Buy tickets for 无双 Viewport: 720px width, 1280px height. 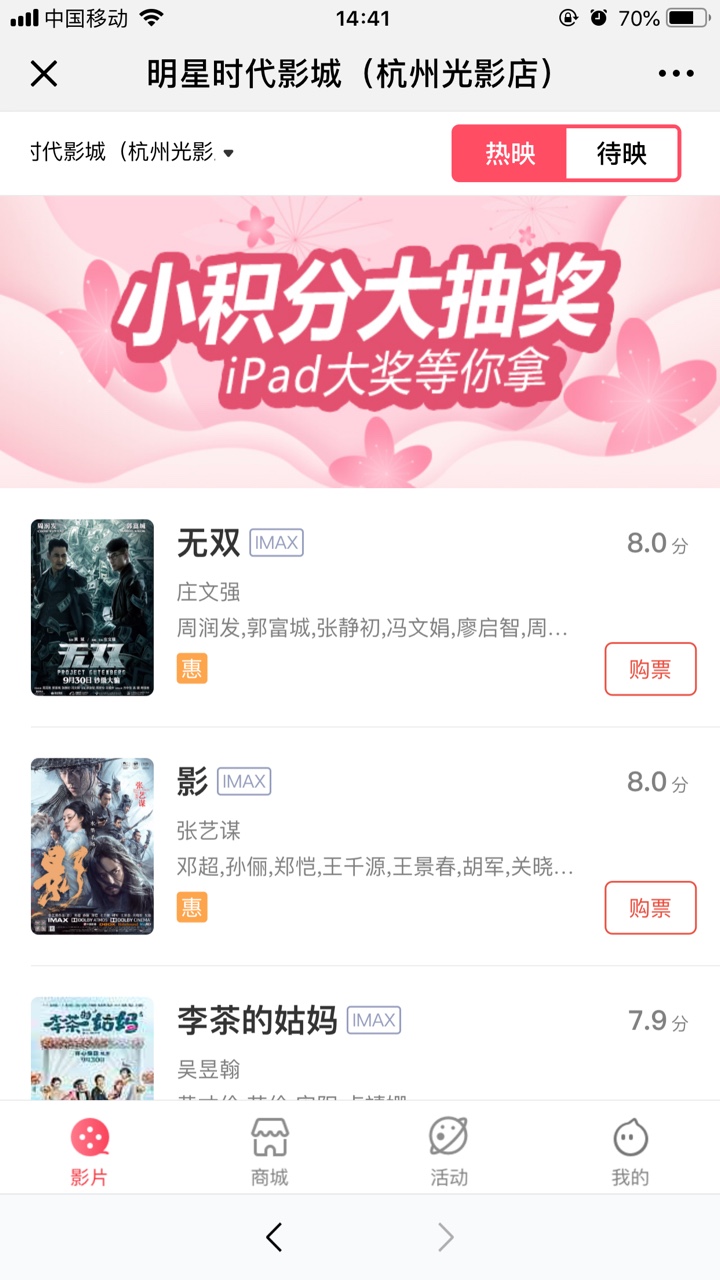click(x=650, y=669)
